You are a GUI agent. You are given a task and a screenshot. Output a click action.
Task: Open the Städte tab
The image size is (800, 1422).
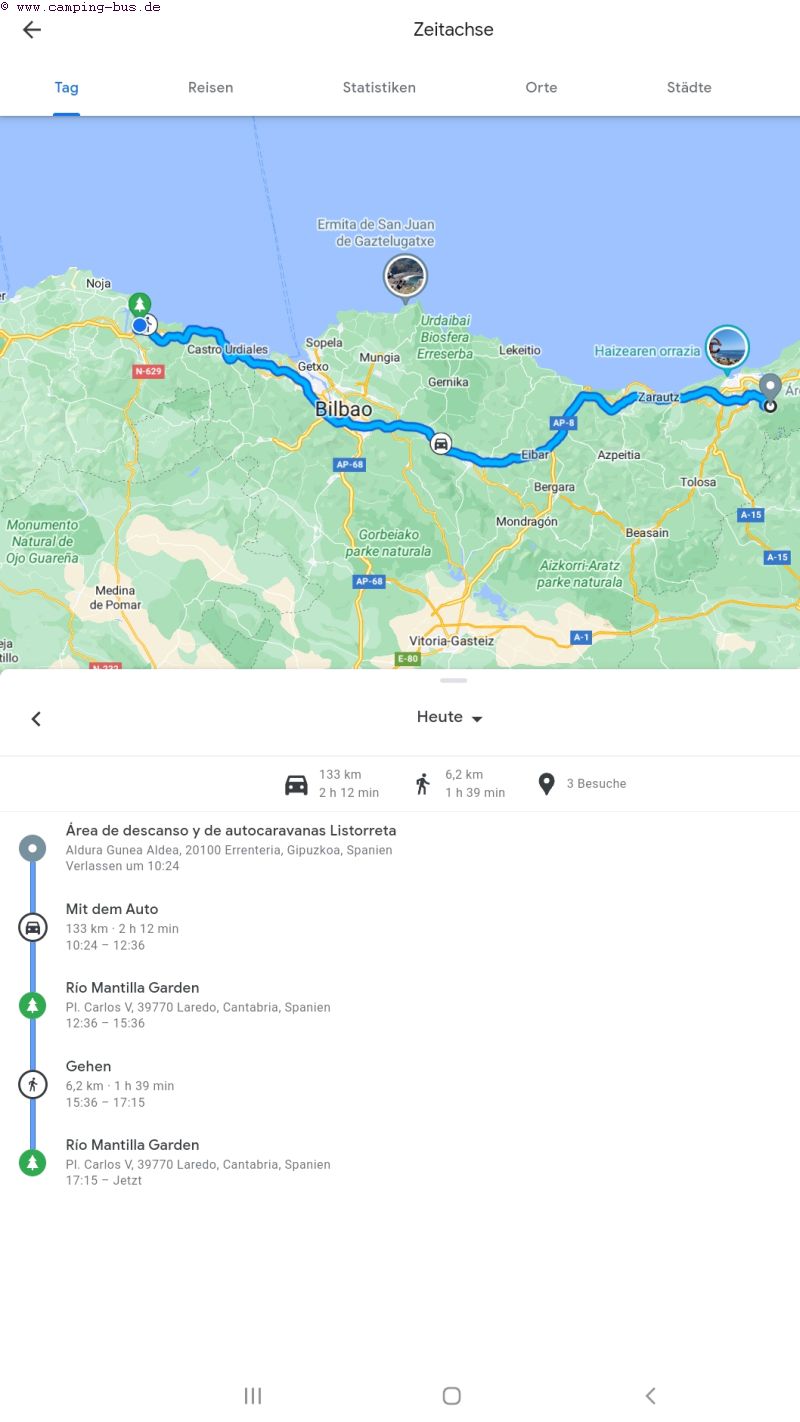pos(689,88)
